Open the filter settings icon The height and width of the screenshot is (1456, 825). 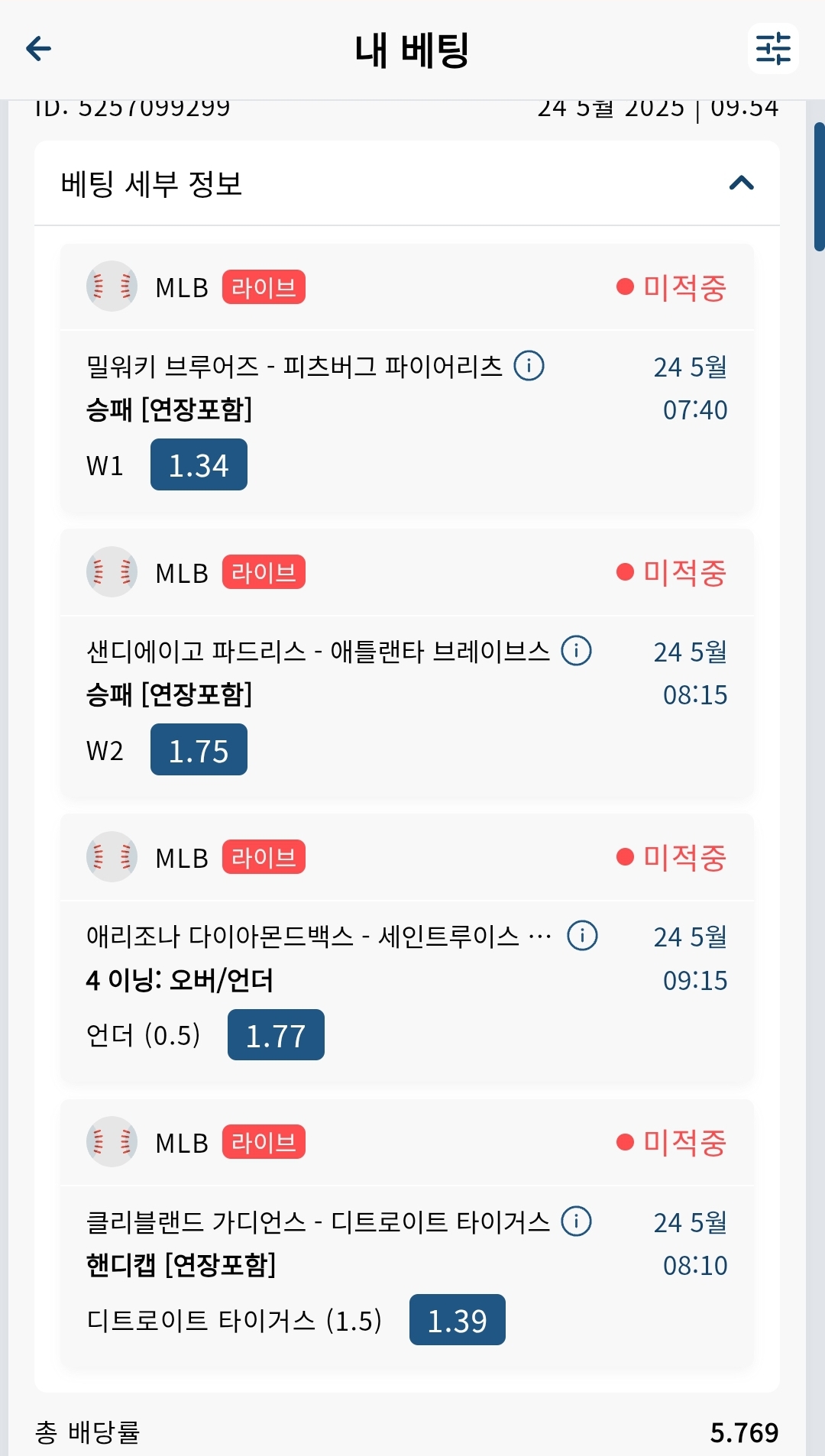point(773,49)
